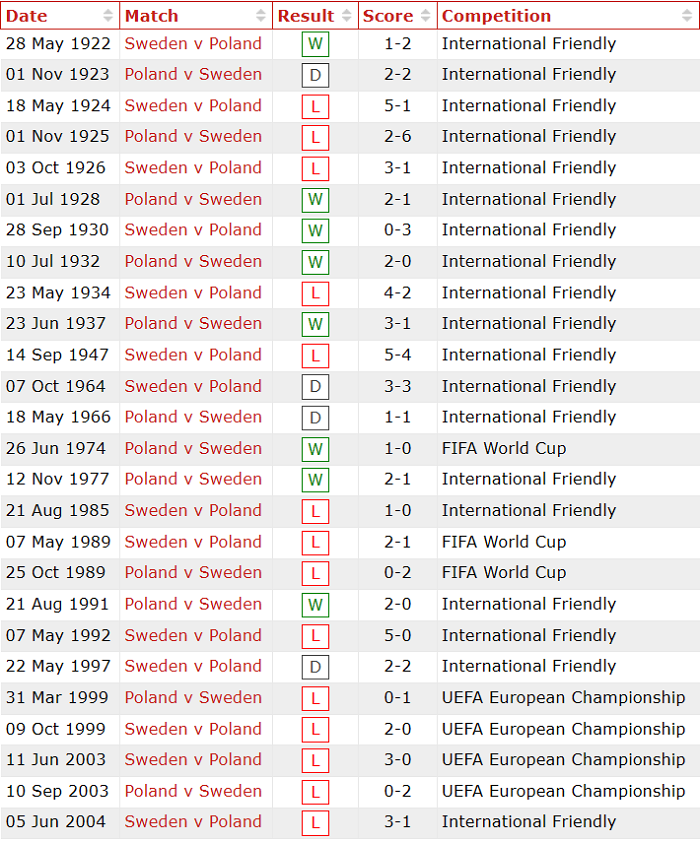Open the 07 May 1992 Sweden v Poland match

(x=193, y=635)
